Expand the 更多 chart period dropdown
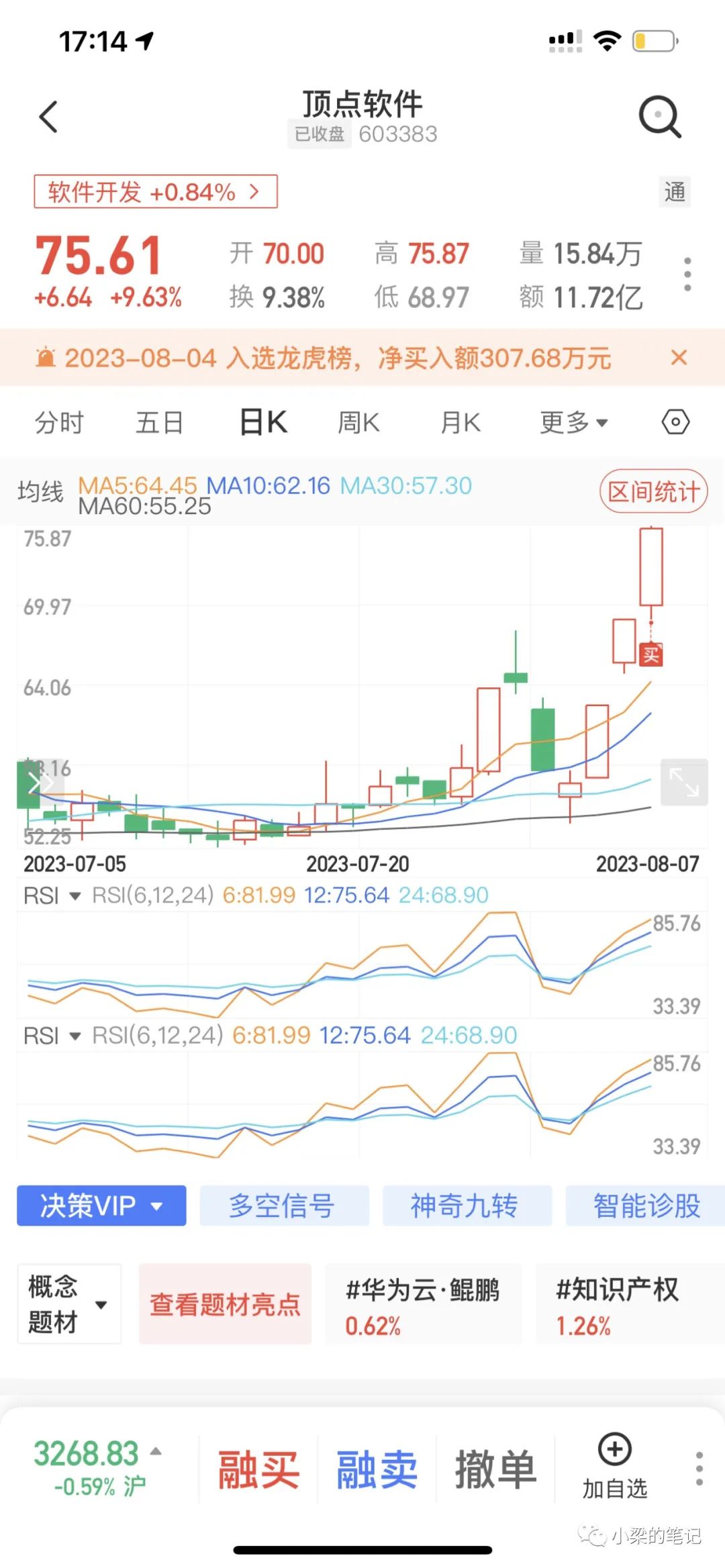This screenshot has width=725, height=1568. (x=573, y=423)
